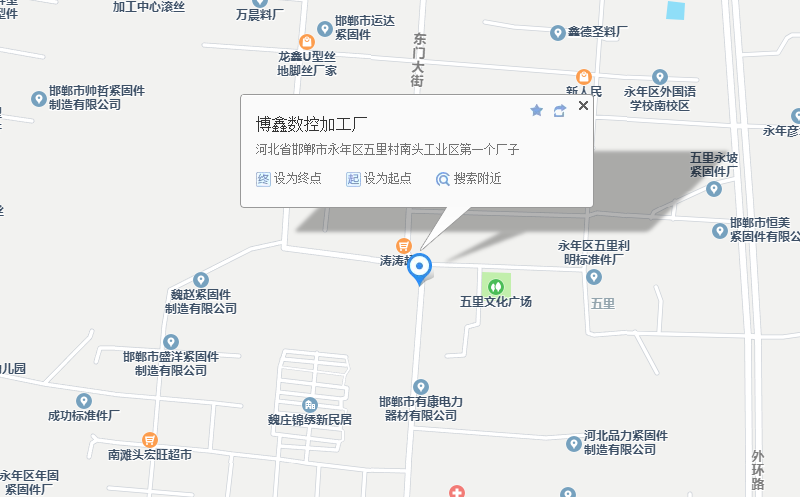
Task: Share this location via the arrow icon
Action: (559, 110)
